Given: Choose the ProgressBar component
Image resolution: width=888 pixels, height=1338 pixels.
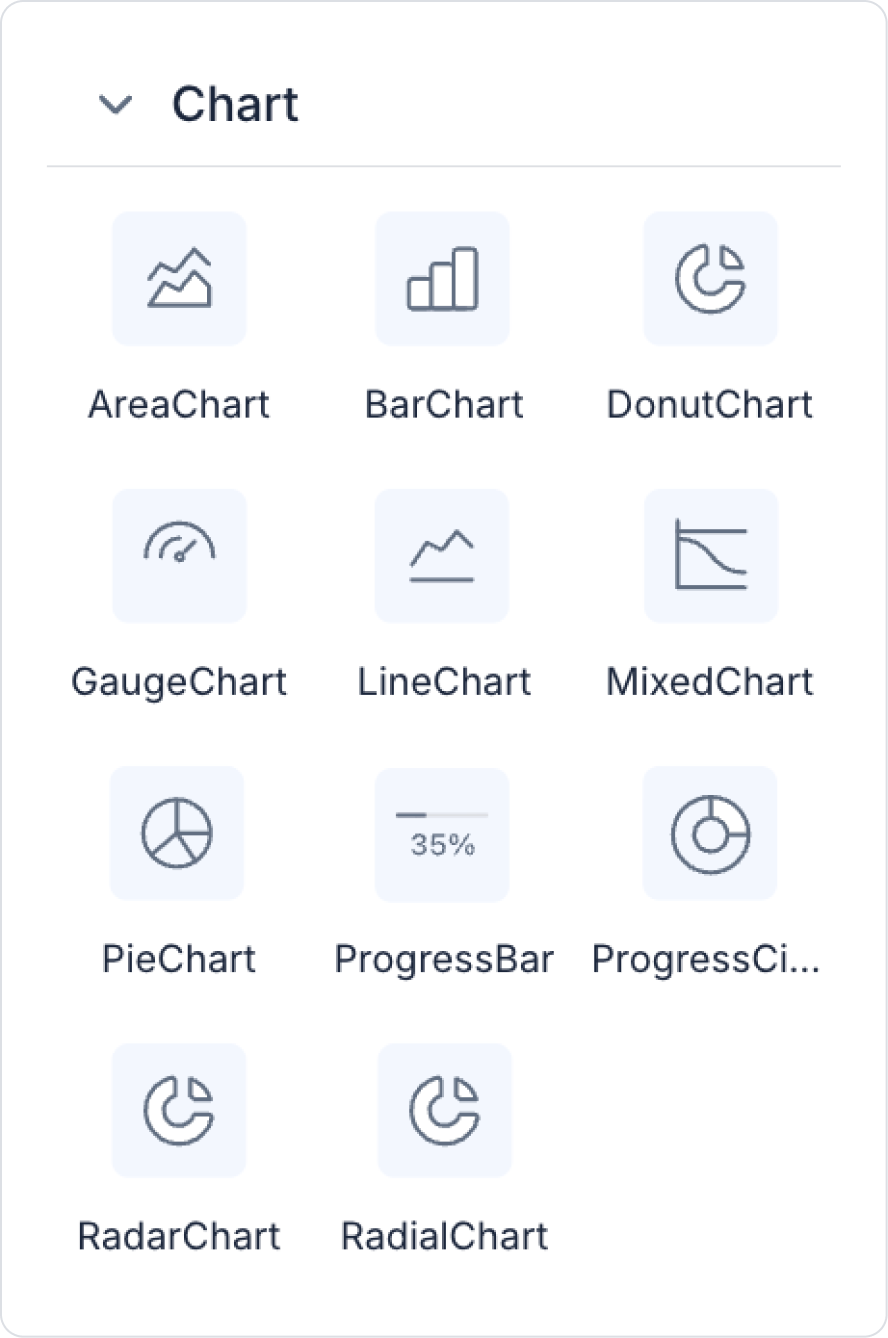Looking at the screenshot, I should 442,833.
